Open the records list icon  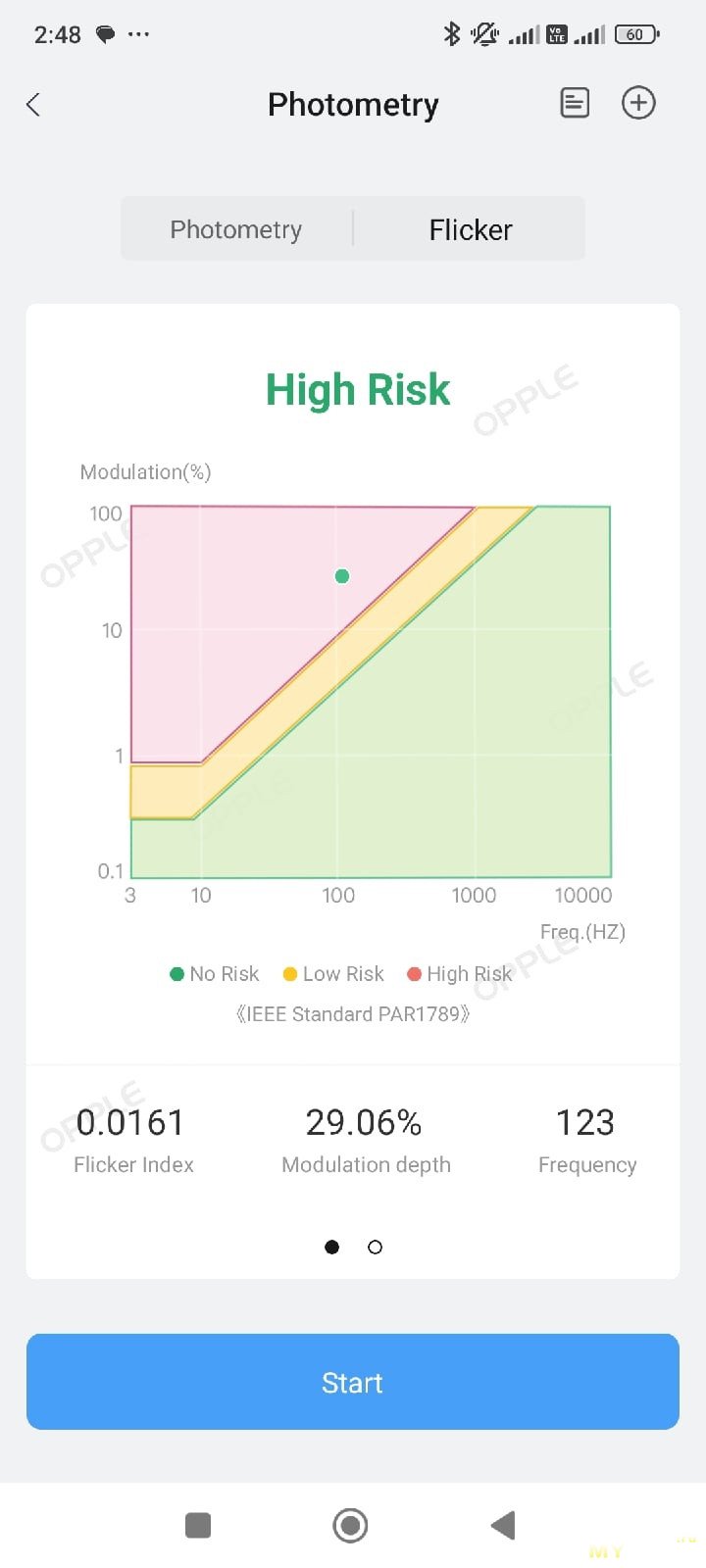click(x=575, y=103)
